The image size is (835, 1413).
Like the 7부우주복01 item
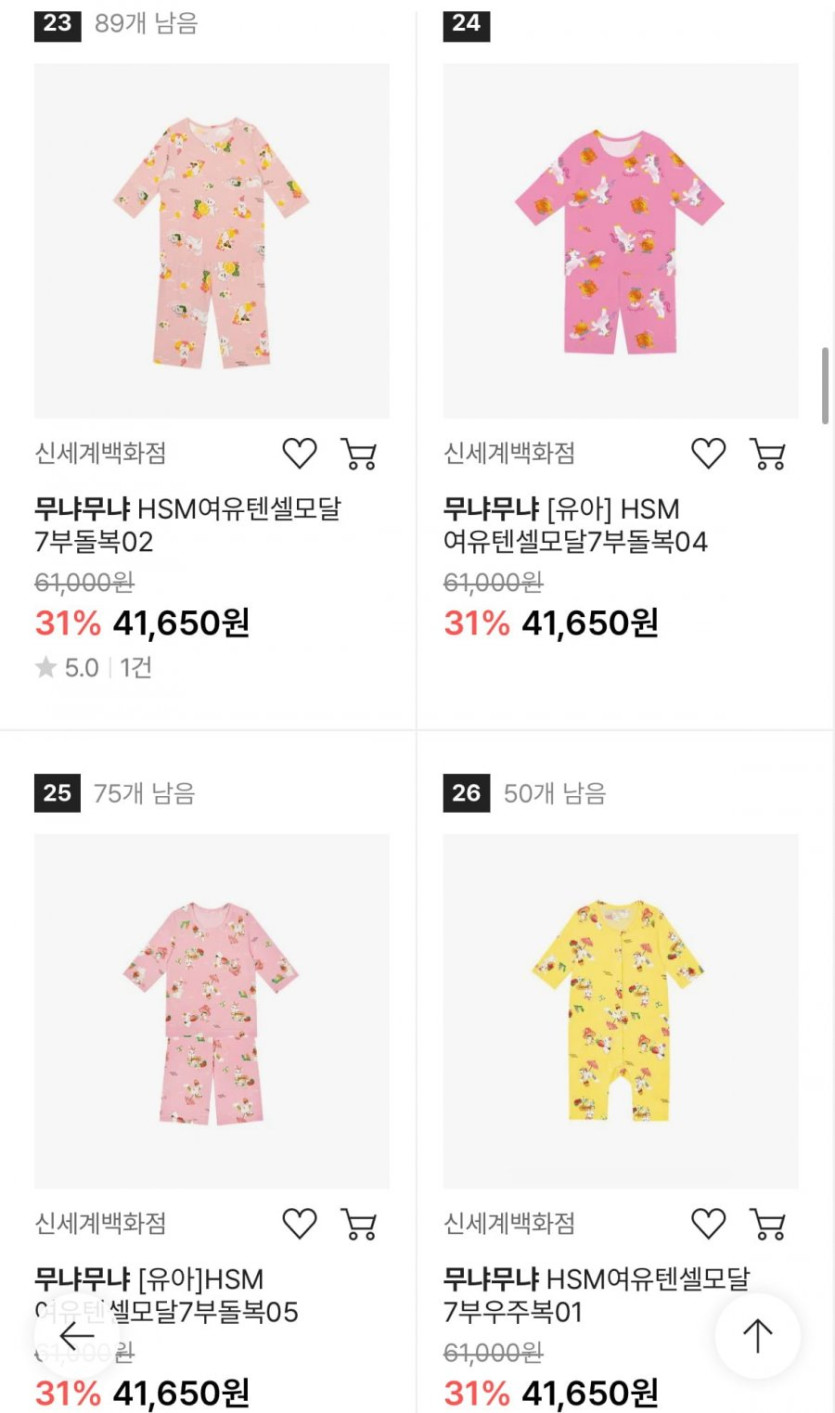click(708, 1223)
